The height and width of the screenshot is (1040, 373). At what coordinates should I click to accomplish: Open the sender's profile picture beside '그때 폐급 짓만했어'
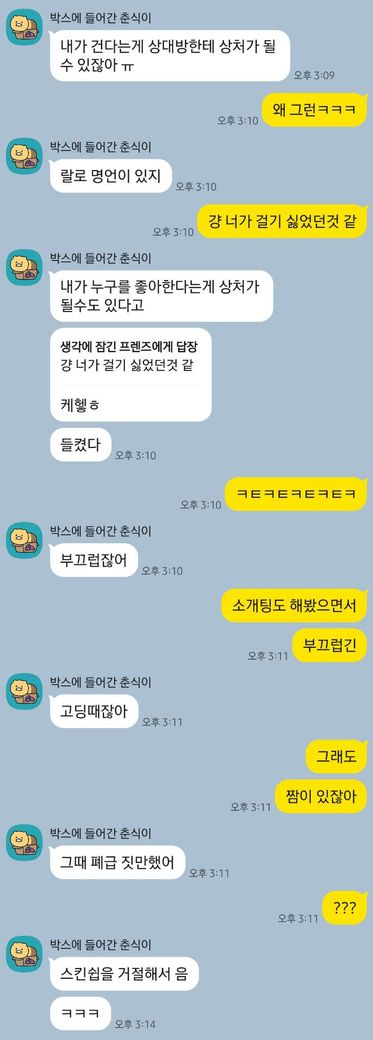coord(25,842)
